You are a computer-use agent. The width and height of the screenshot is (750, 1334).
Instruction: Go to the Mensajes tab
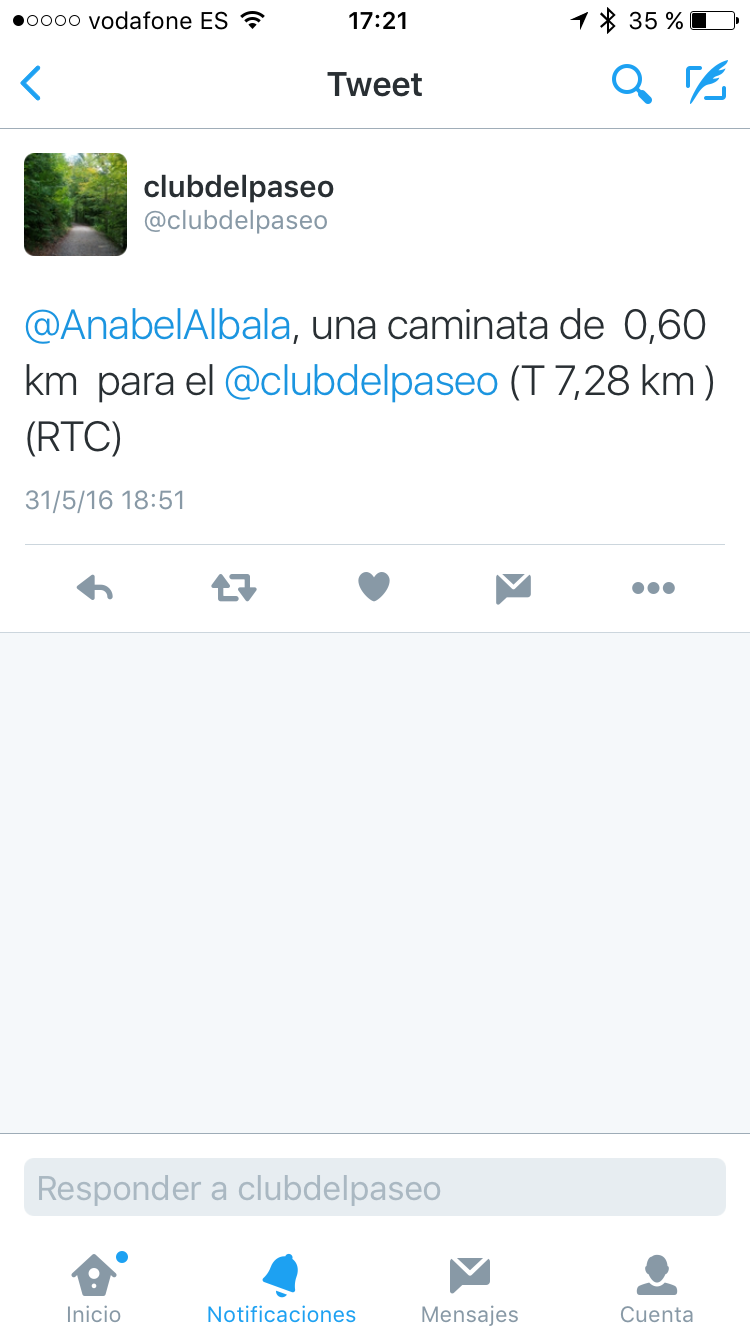(x=469, y=1288)
